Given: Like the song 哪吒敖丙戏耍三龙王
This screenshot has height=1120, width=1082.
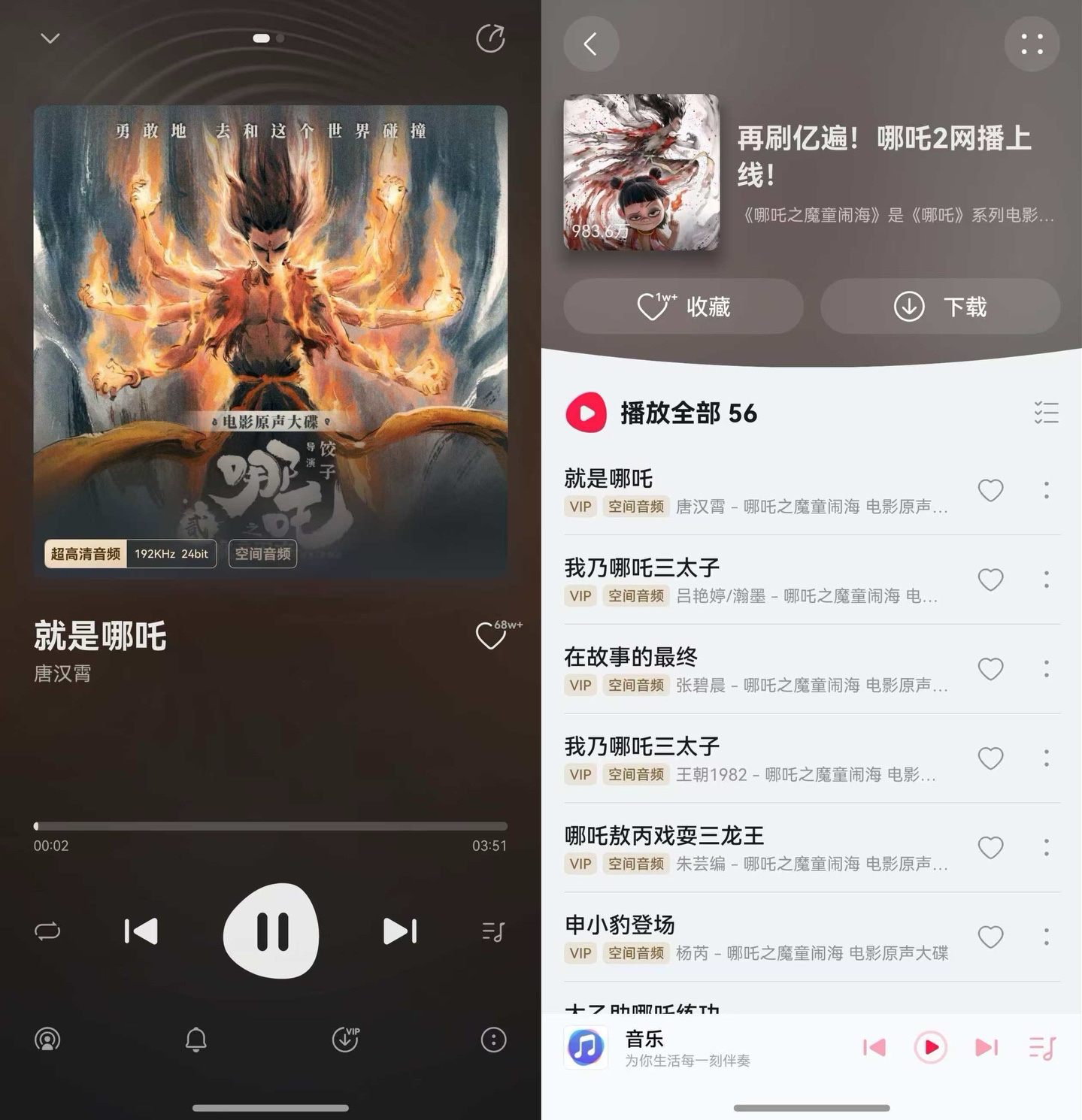Looking at the screenshot, I should tap(990, 848).
